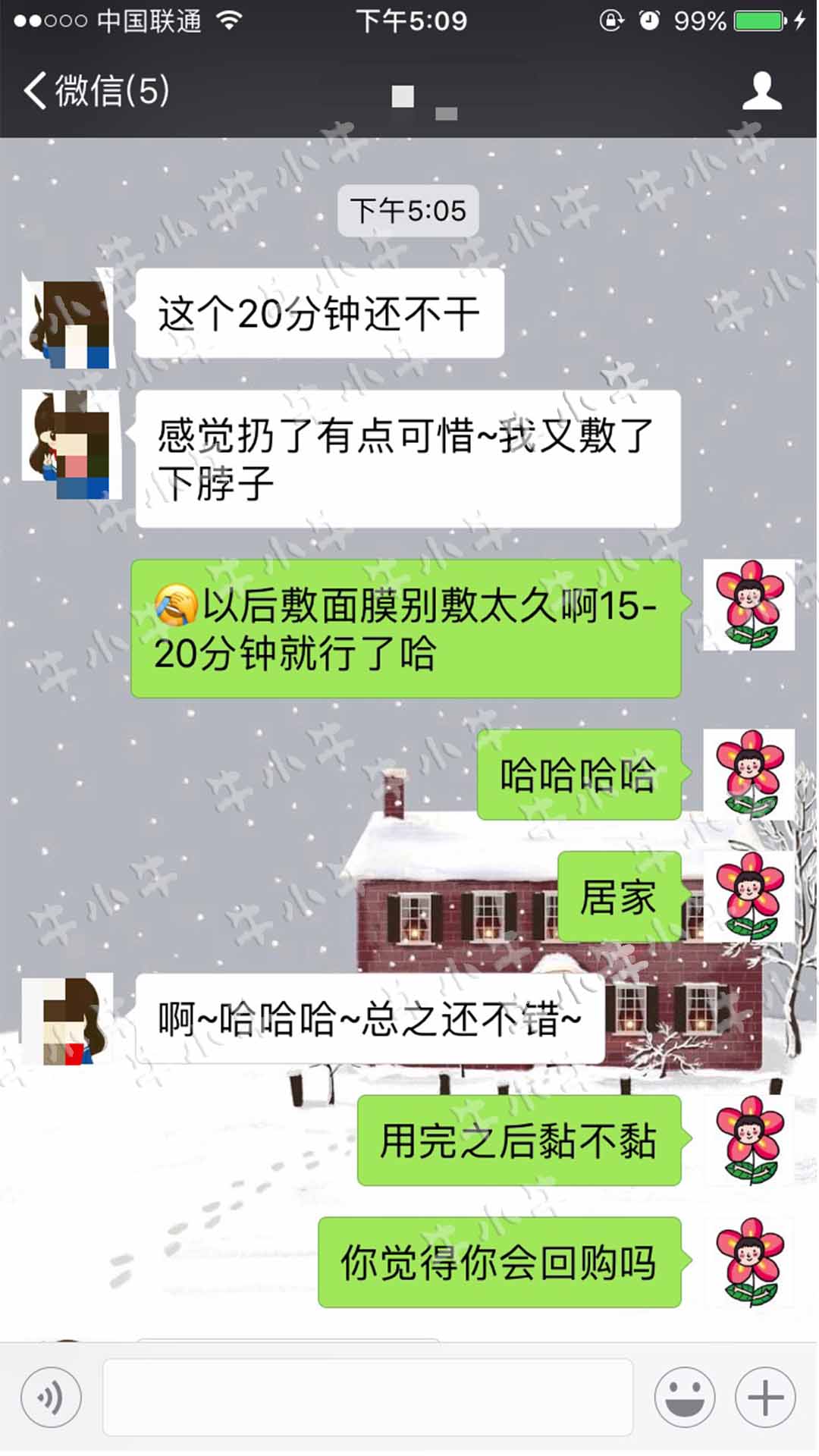Tap the 哈哈哈哈 green bubble
819x1456 pixels.
pos(578,775)
